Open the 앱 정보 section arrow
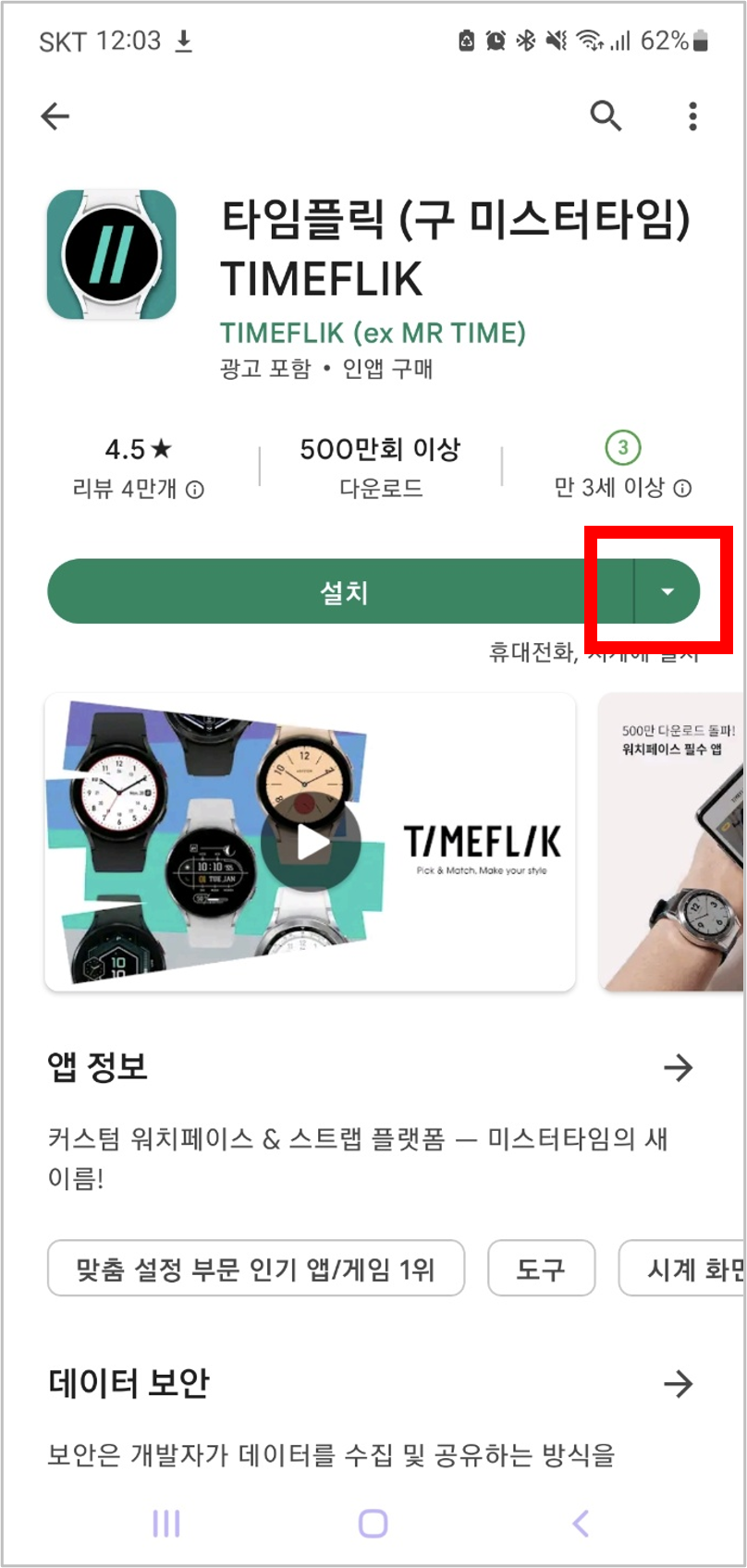Image resolution: width=747 pixels, height=1568 pixels. pyautogui.click(x=678, y=1067)
